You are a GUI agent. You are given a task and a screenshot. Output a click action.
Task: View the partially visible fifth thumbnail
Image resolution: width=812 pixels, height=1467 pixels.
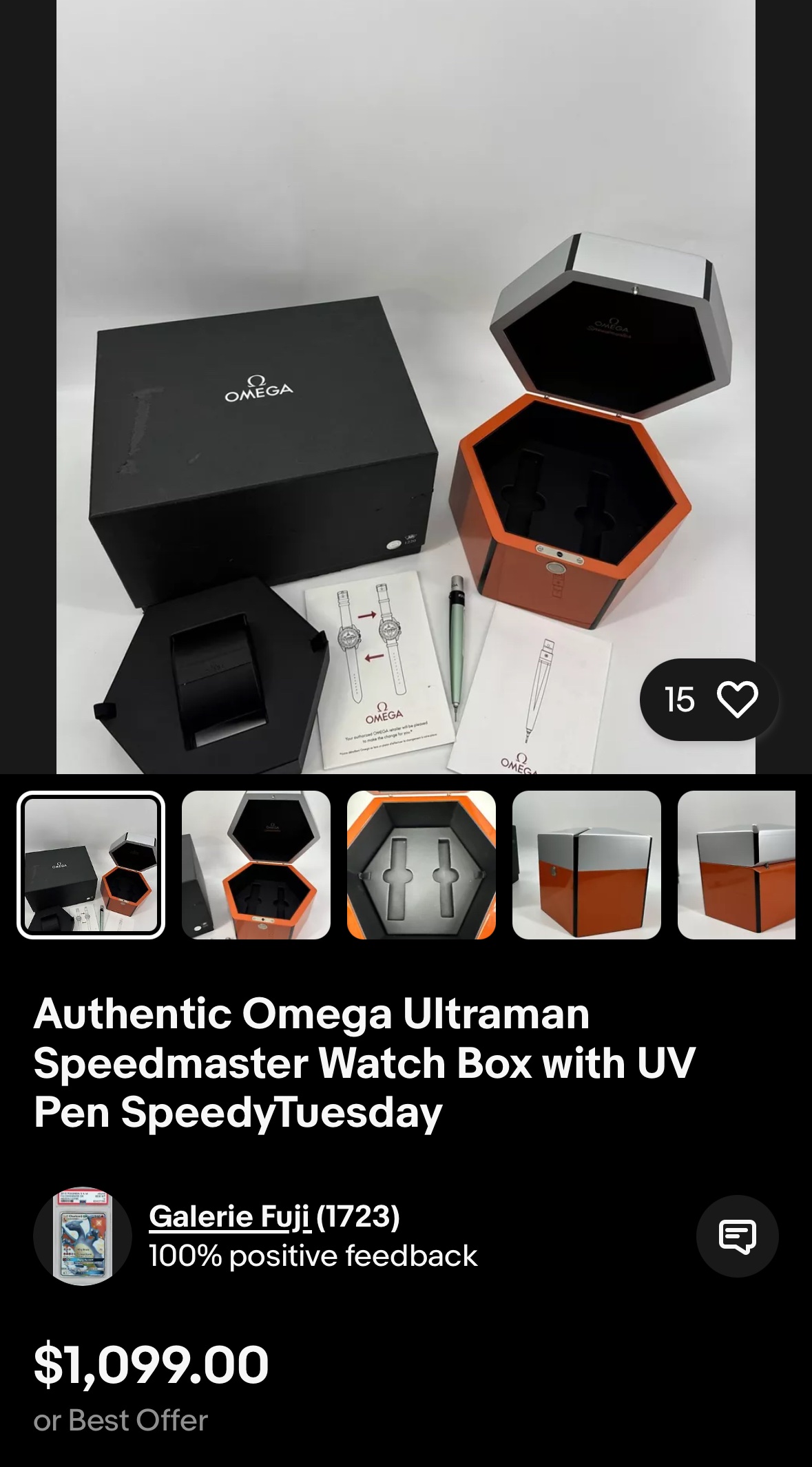click(x=737, y=865)
